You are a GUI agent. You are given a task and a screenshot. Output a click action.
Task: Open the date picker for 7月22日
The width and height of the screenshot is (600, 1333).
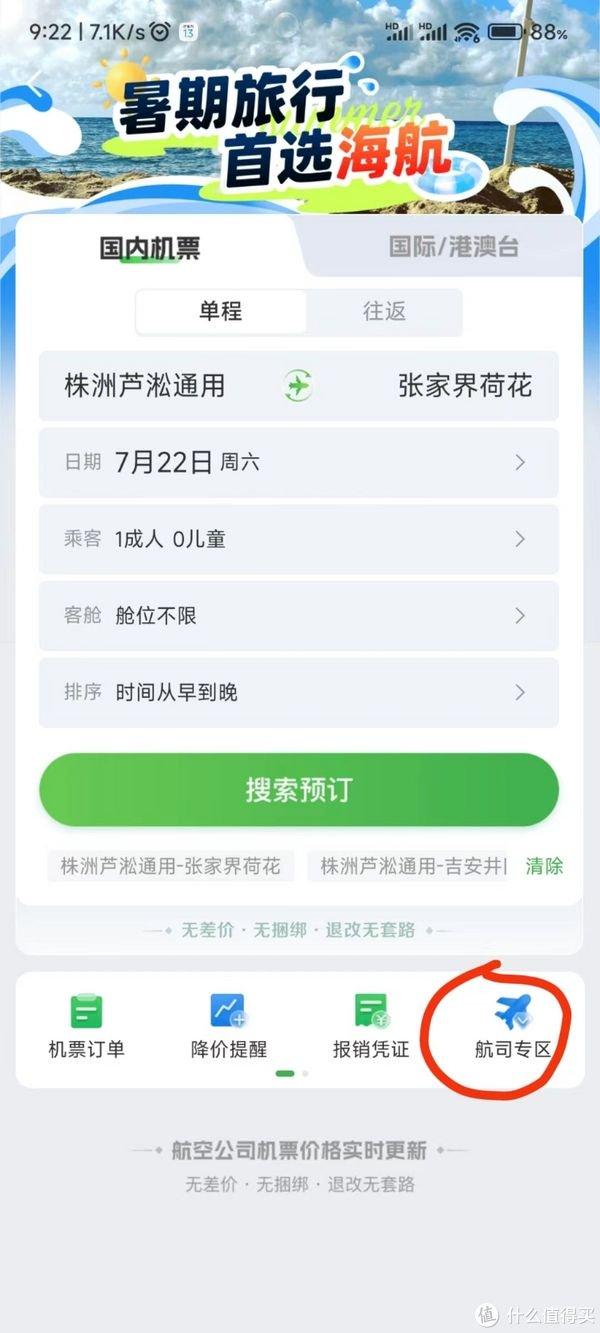298,462
